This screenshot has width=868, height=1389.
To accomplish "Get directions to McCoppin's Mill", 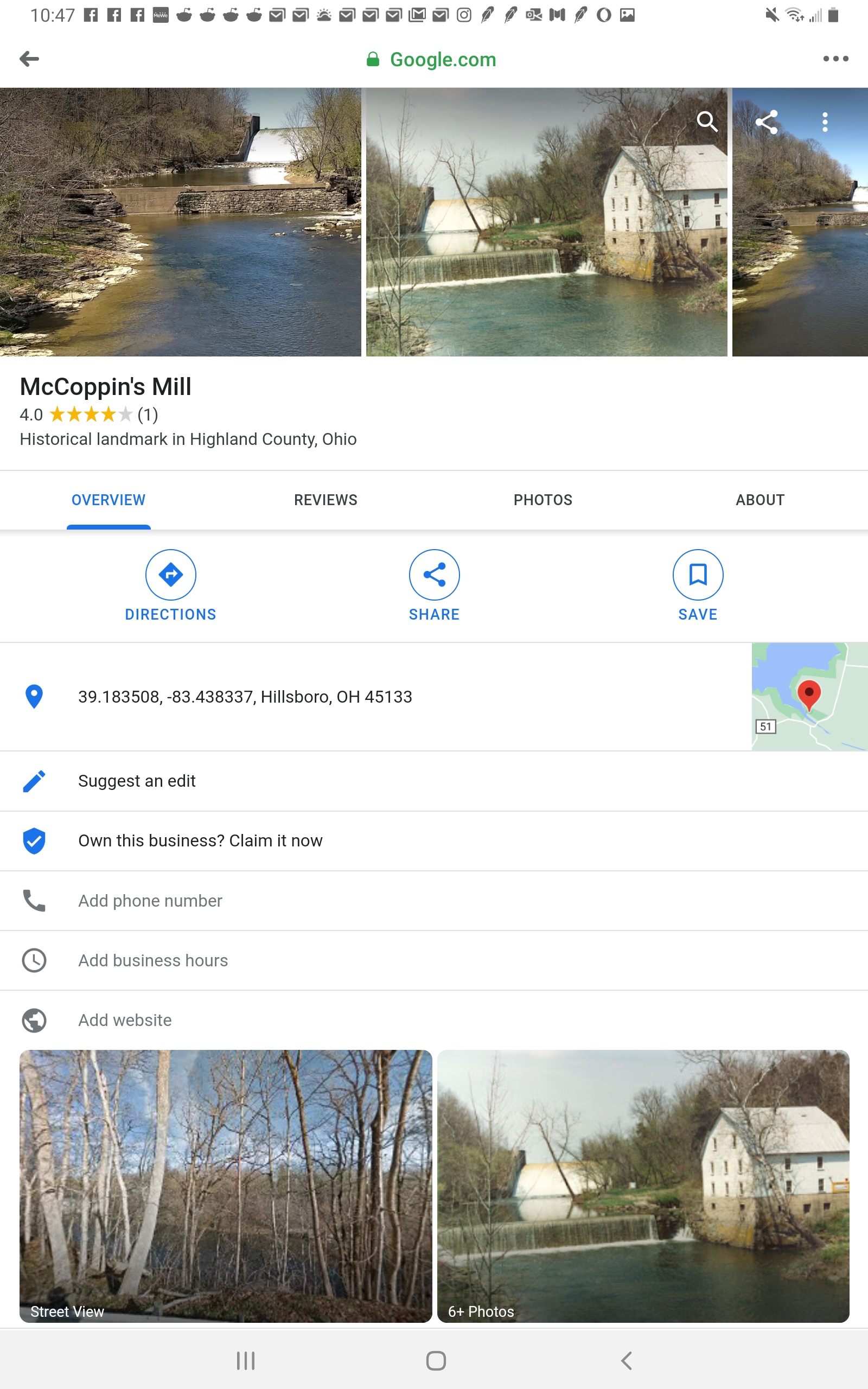I will point(170,575).
